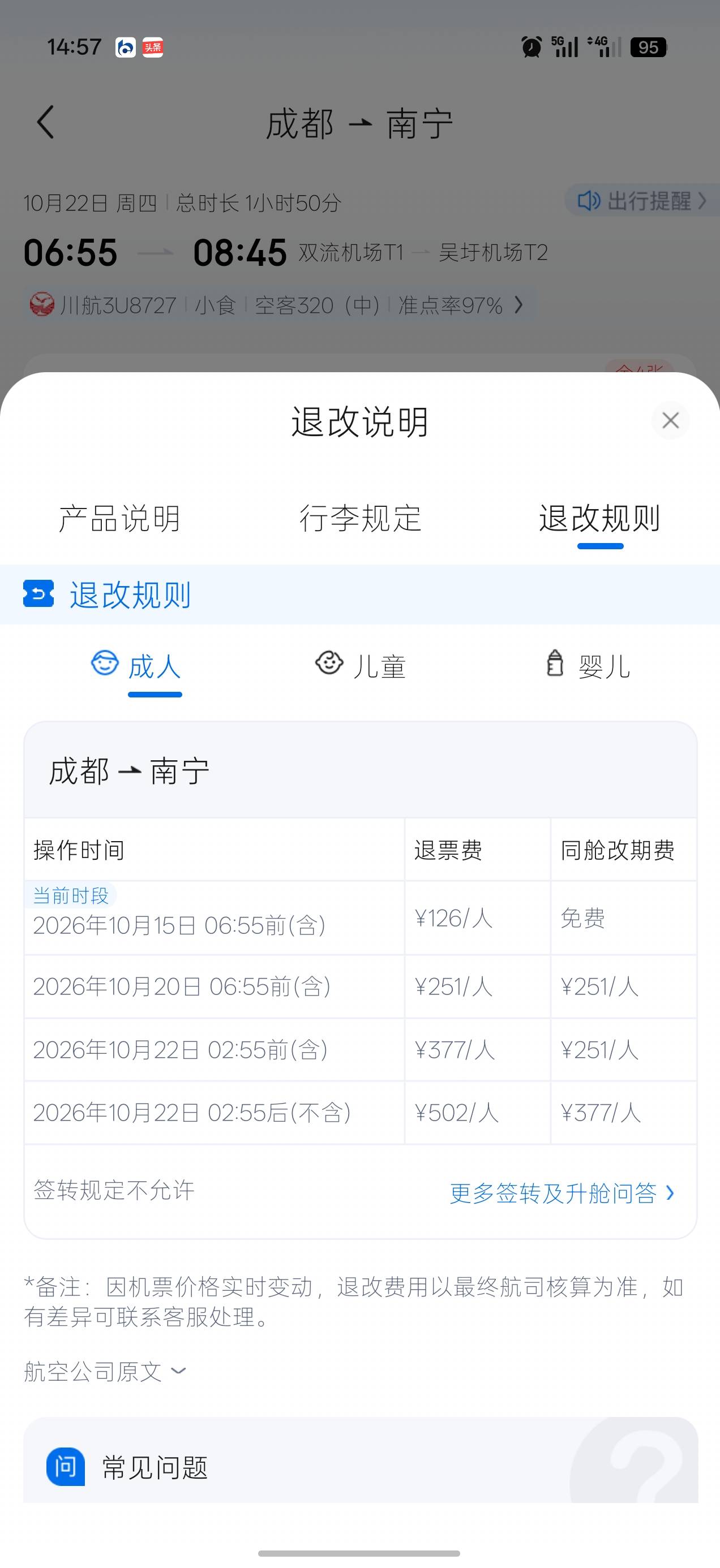Select the 成人 passenger tab
This screenshot has height=1568, width=720.
(x=136, y=666)
